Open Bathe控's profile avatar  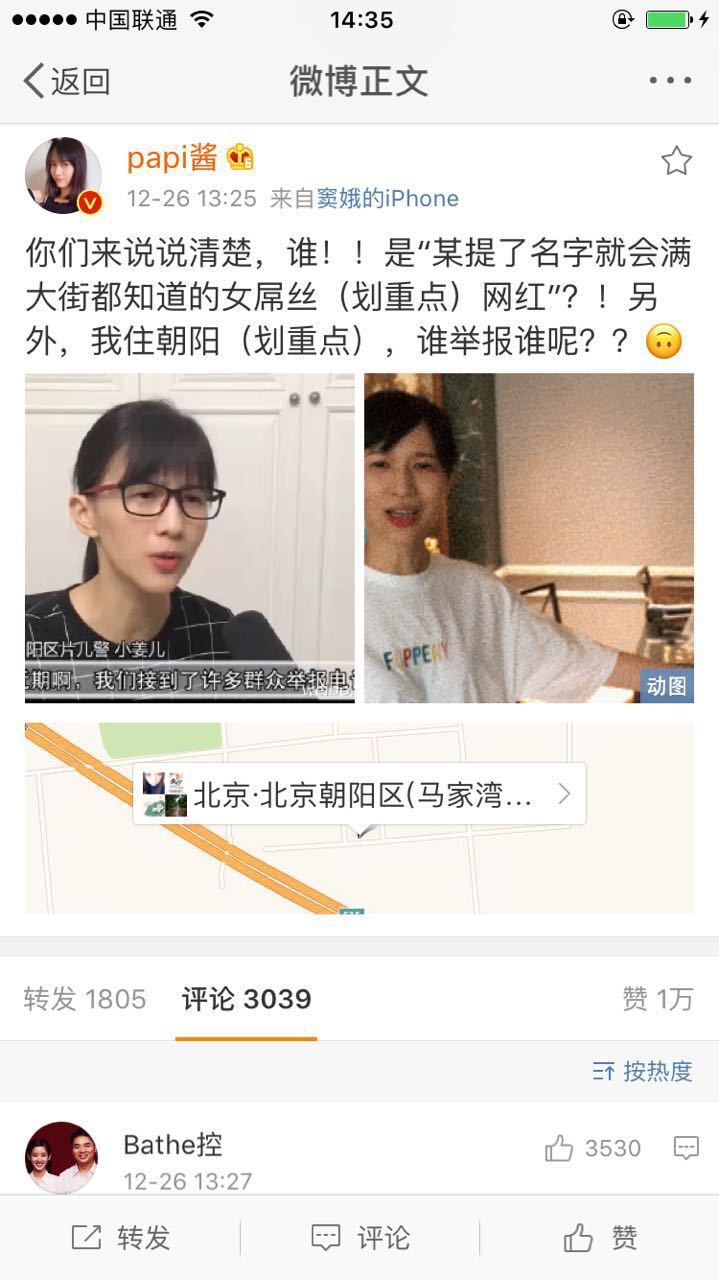tap(61, 1158)
